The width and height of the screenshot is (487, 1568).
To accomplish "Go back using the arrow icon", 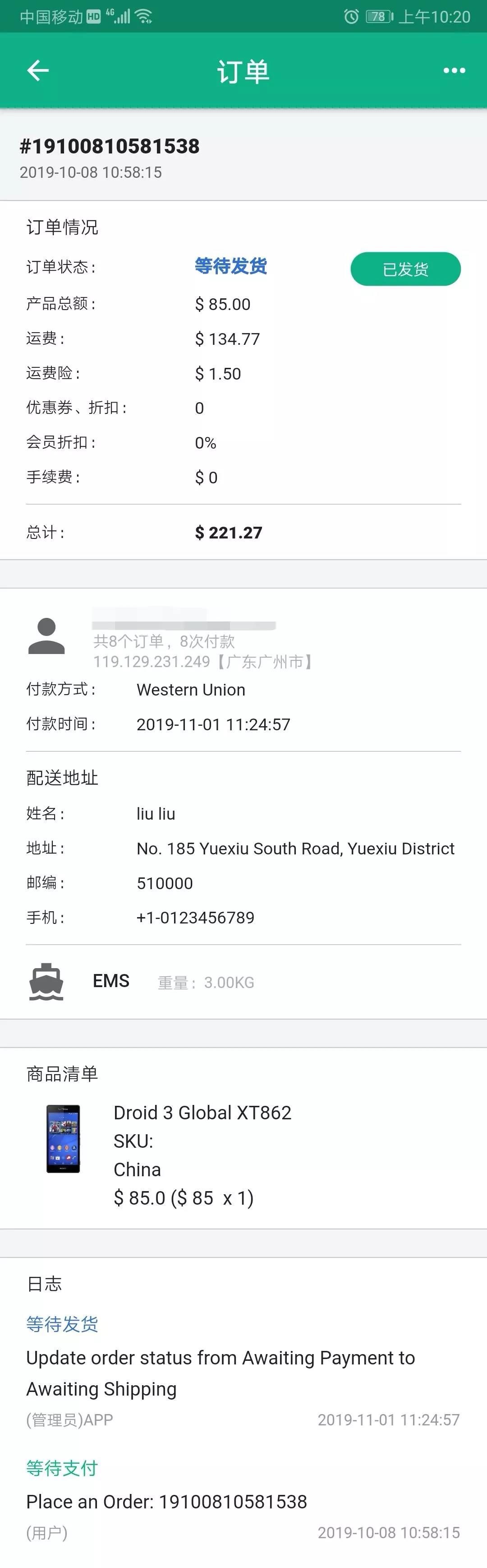I will point(38,70).
